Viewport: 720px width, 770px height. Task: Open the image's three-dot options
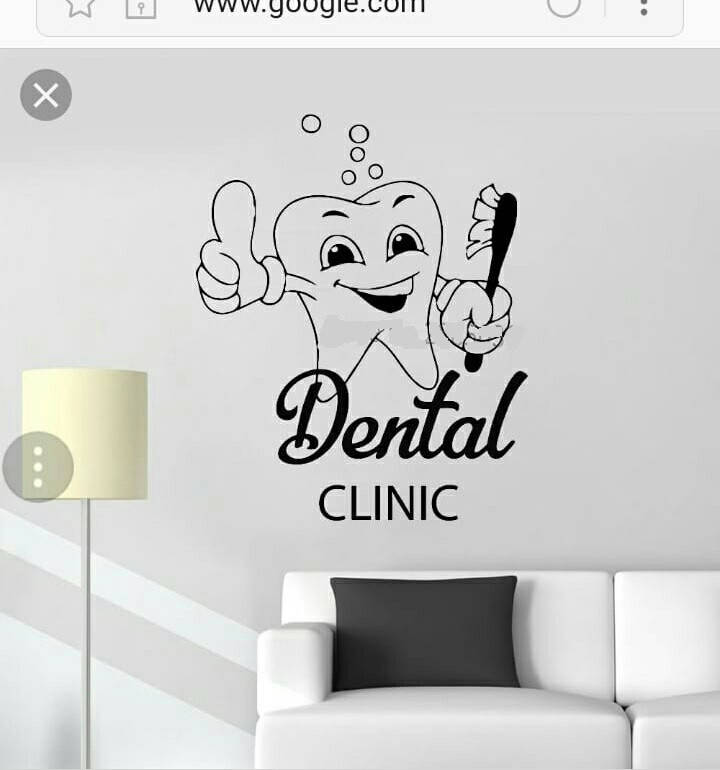coord(38,467)
